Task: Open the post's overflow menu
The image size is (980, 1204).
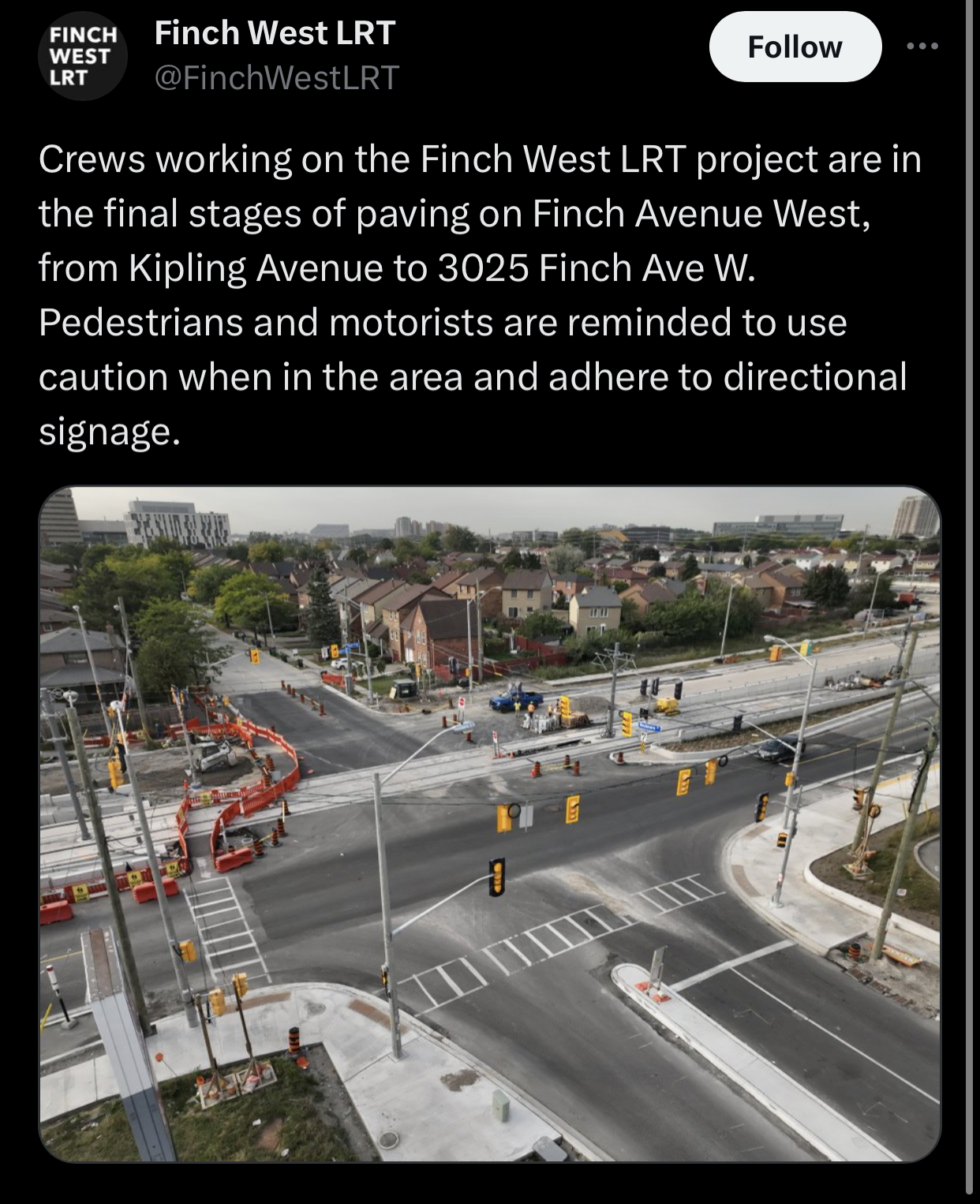Action: click(922, 47)
